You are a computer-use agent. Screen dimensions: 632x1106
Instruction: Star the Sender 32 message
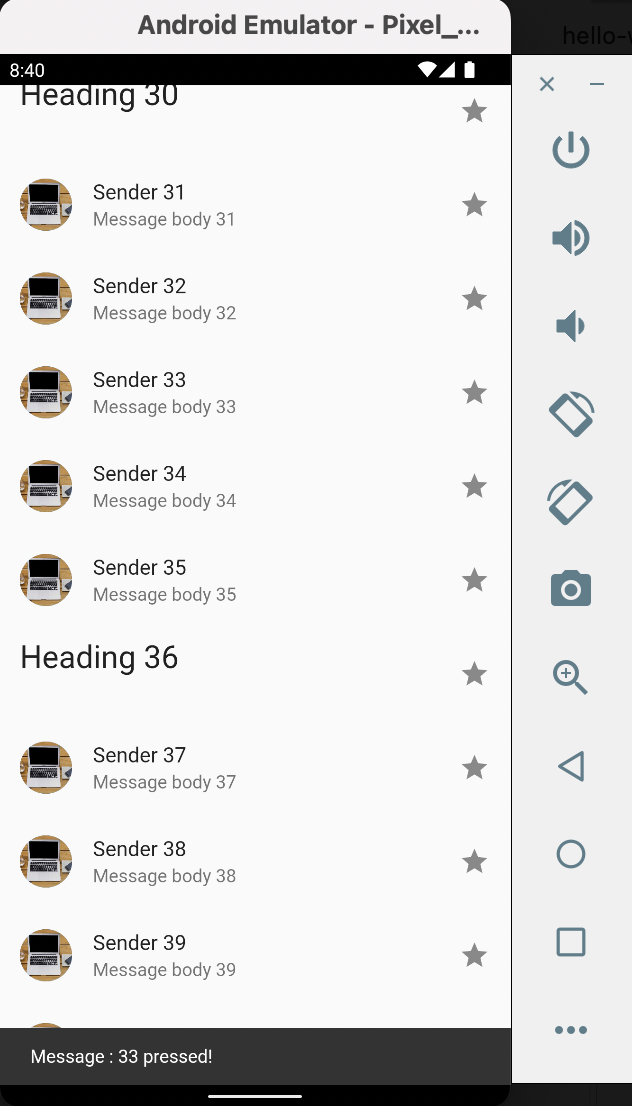coord(474,298)
